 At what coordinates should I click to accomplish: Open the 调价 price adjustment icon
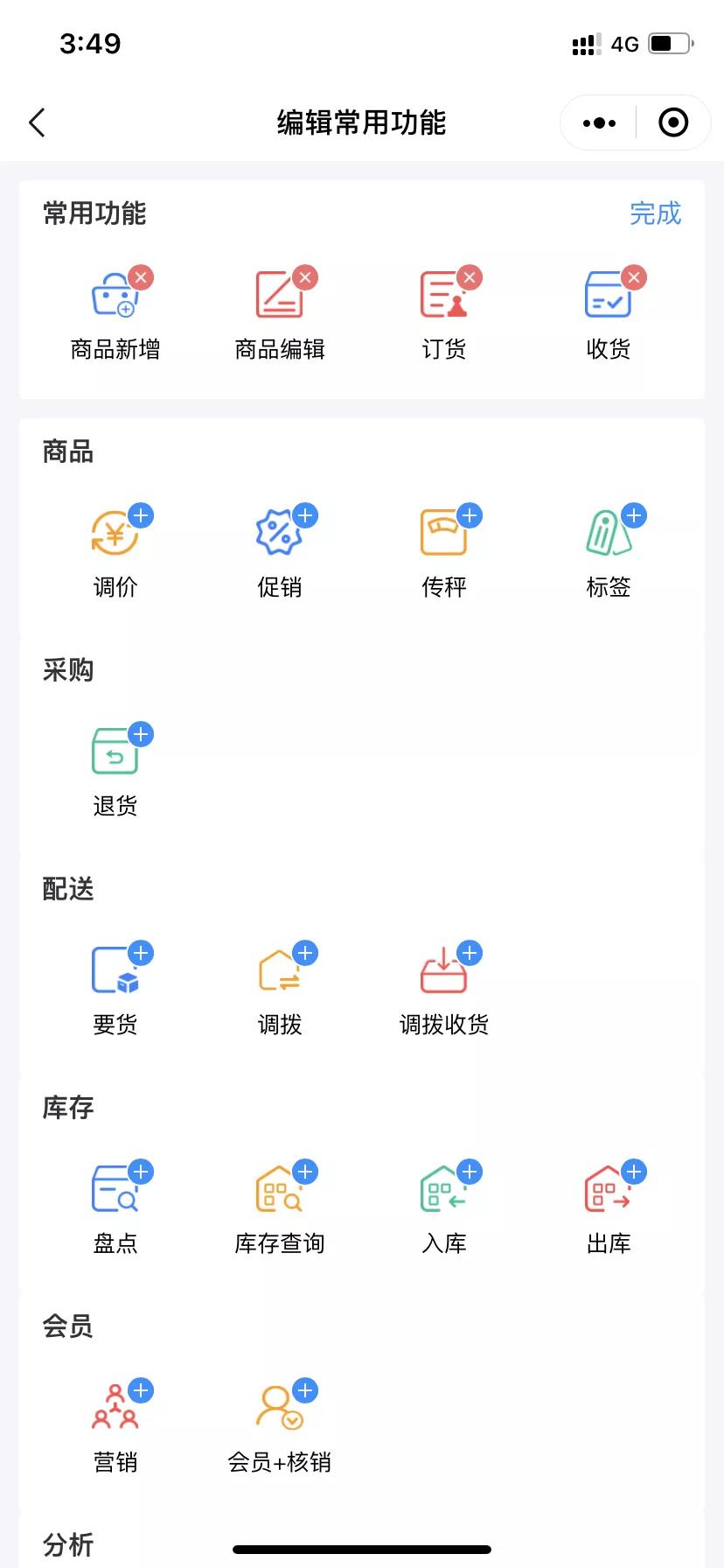[116, 535]
